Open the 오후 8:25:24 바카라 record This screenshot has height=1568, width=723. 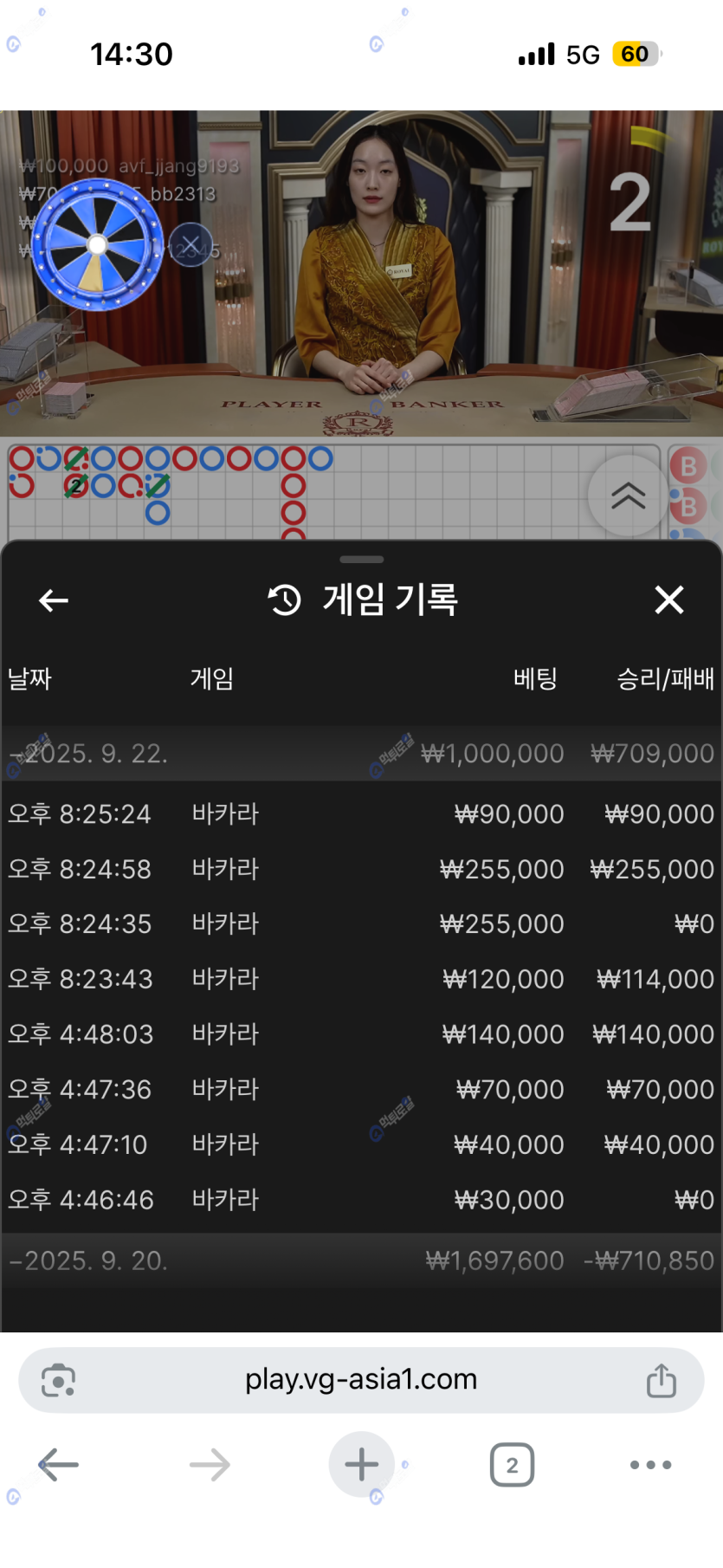[361, 813]
